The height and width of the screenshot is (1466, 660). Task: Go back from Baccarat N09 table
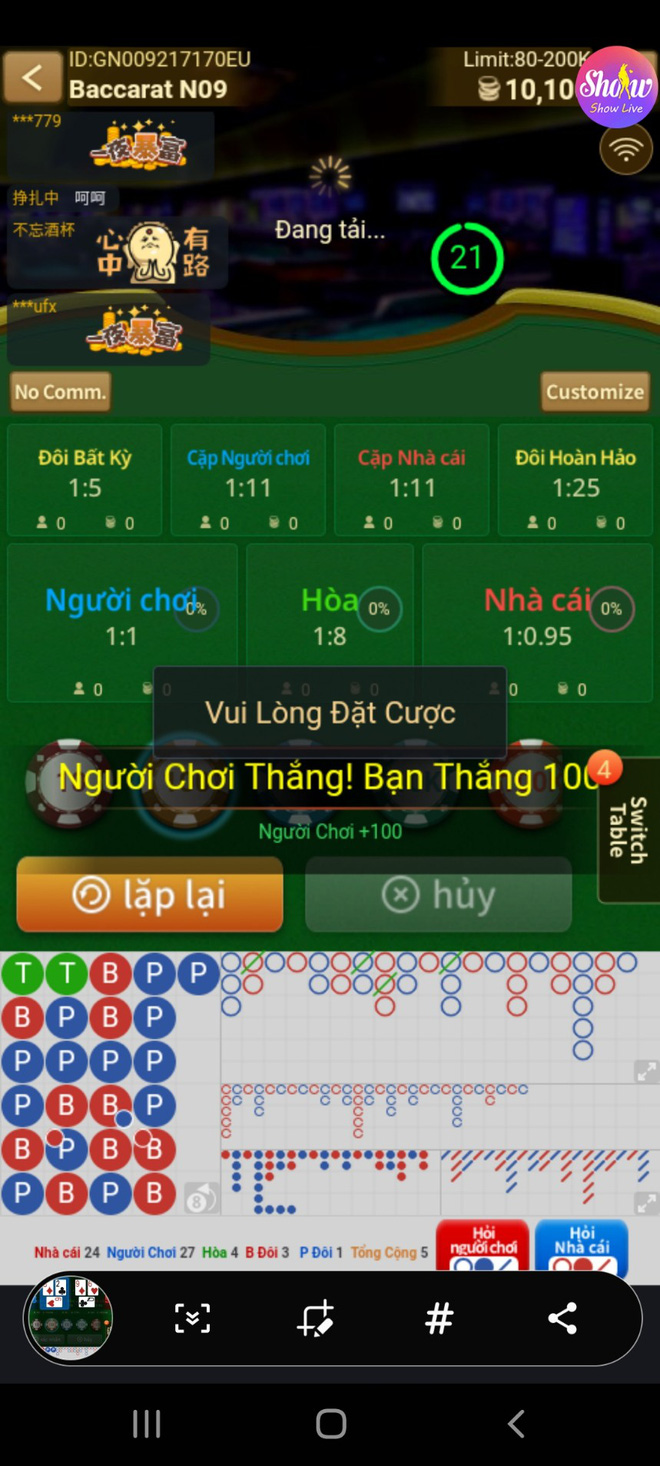tap(32, 78)
